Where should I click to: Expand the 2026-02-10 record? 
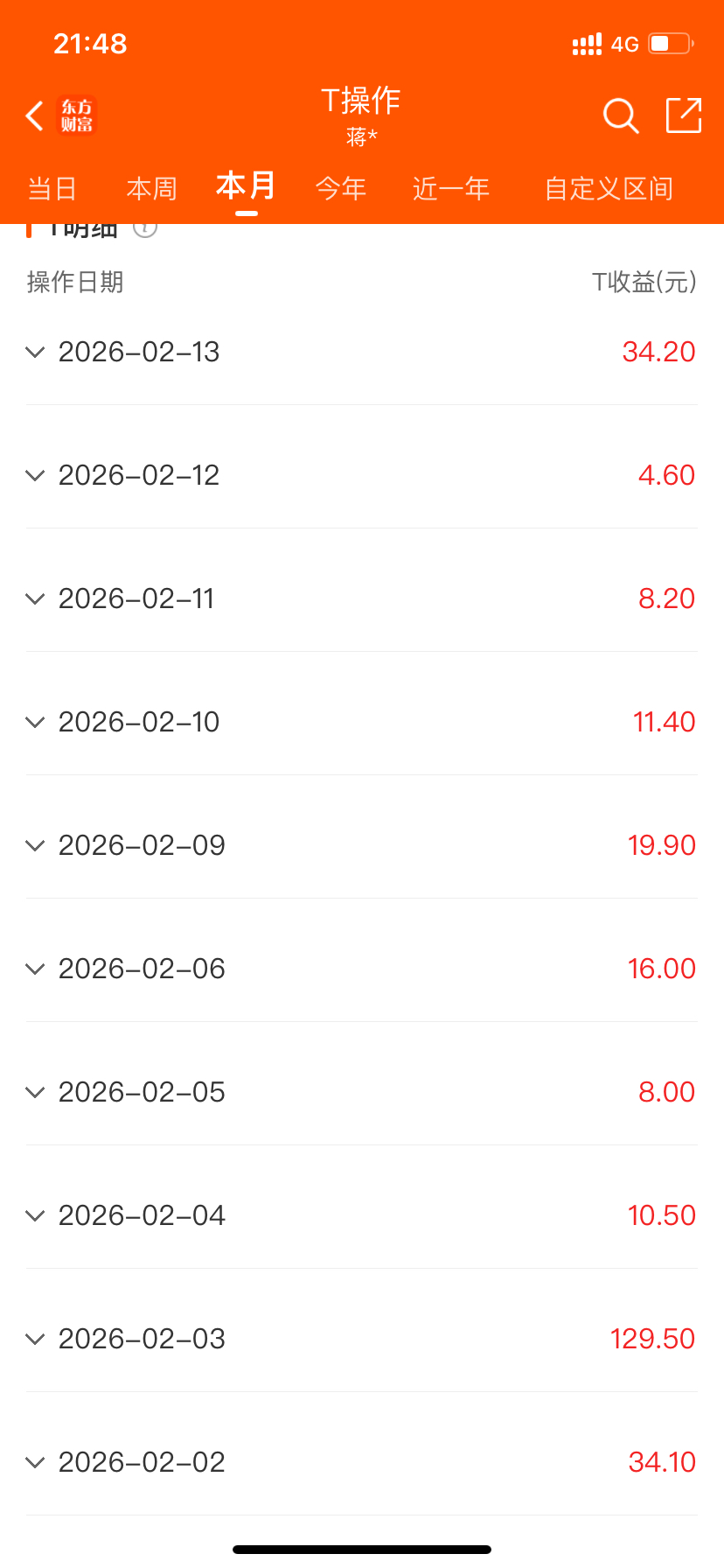click(35, 722)
